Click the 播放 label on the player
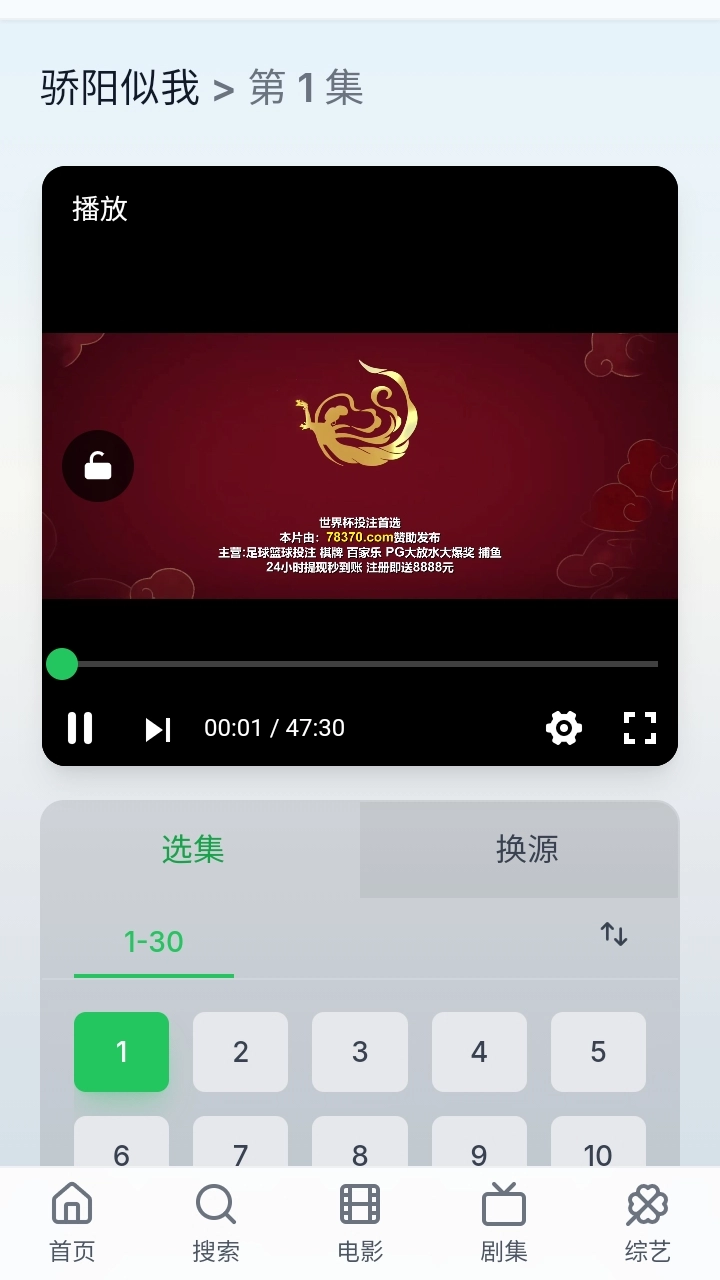The width and height of the screenshot is (720, 1280). tap(97, 210)
